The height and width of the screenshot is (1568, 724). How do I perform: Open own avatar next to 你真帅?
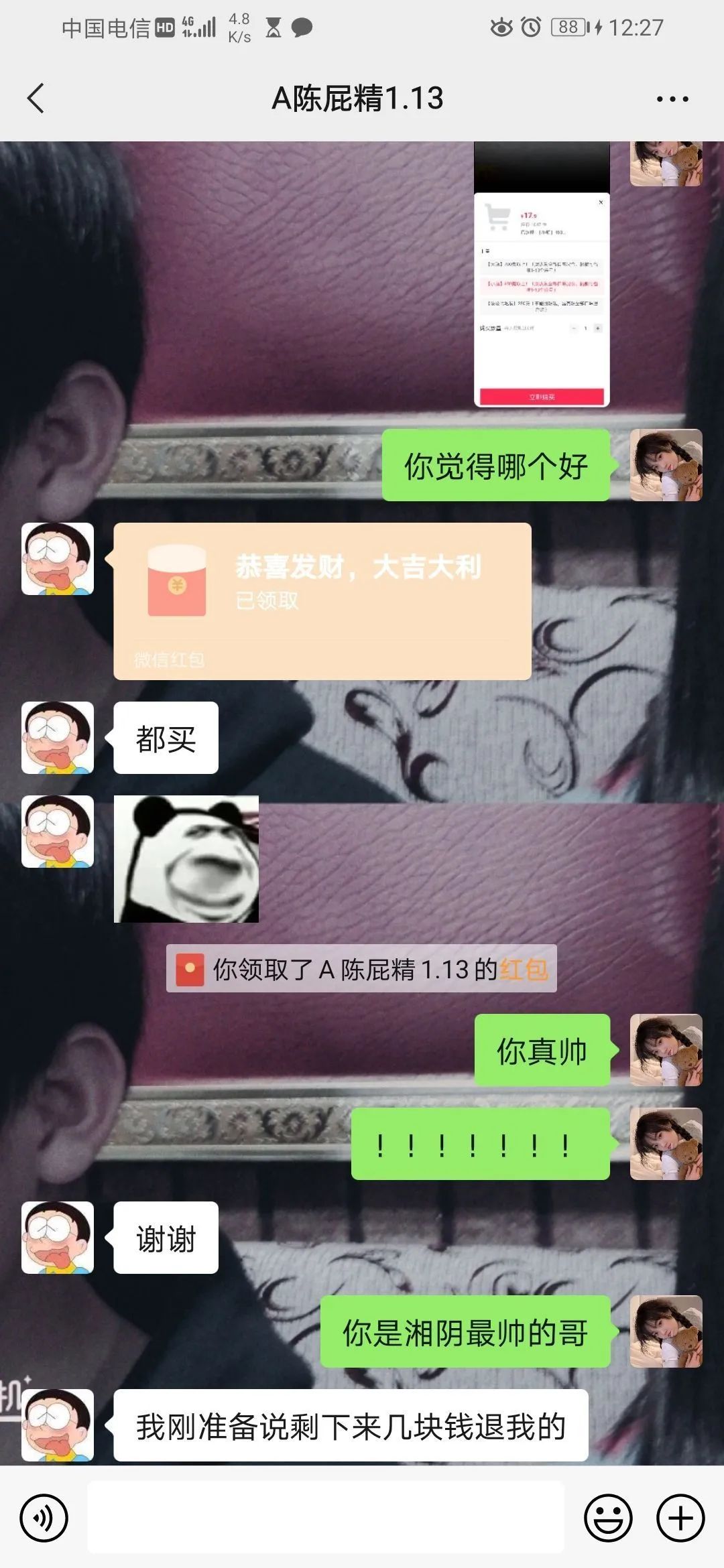[x=666, y=1050]
